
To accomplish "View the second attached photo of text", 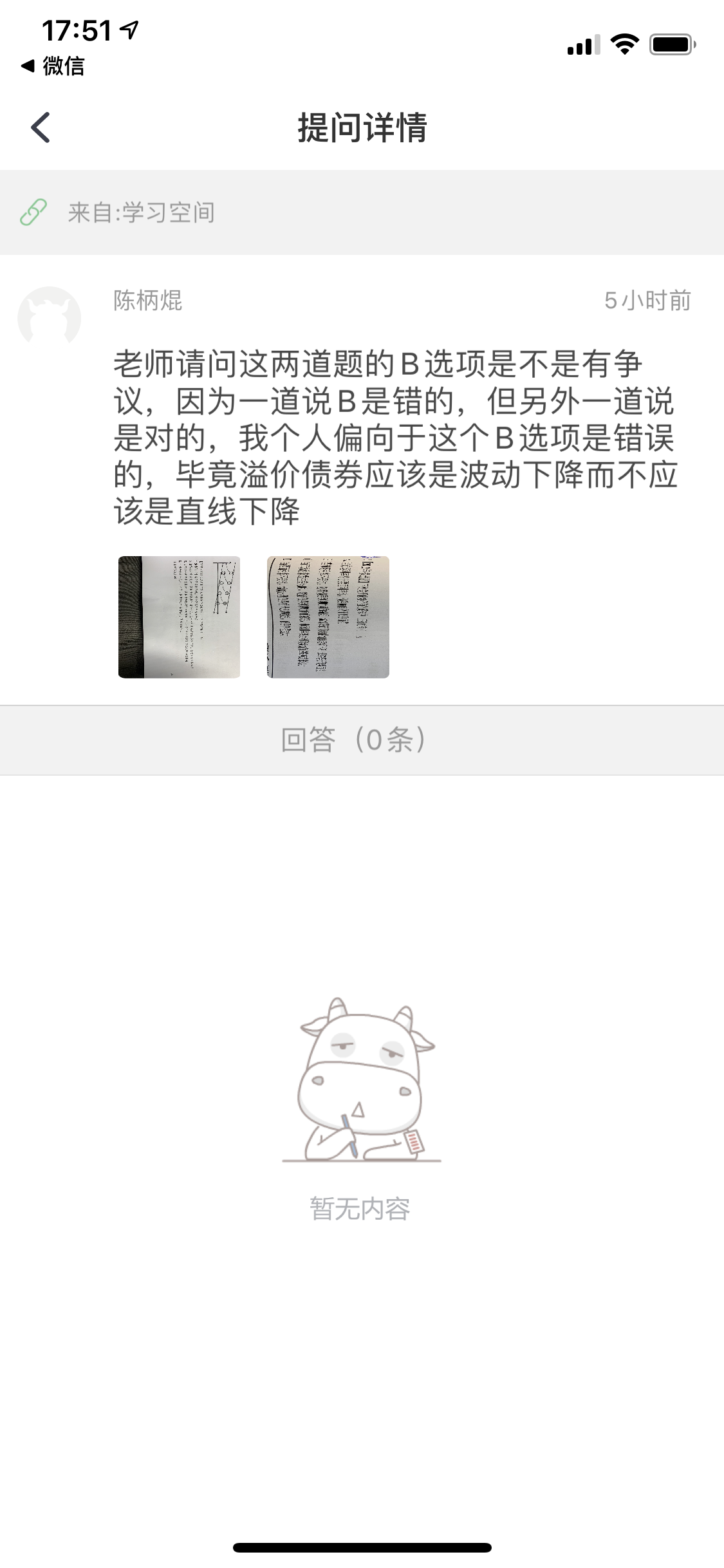I will [x=328, y=617].
